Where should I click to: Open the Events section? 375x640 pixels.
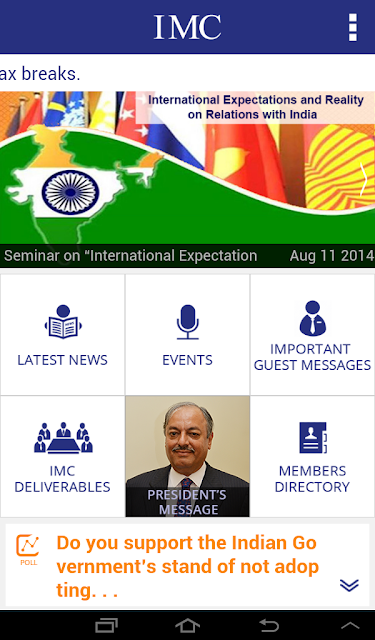187,334
